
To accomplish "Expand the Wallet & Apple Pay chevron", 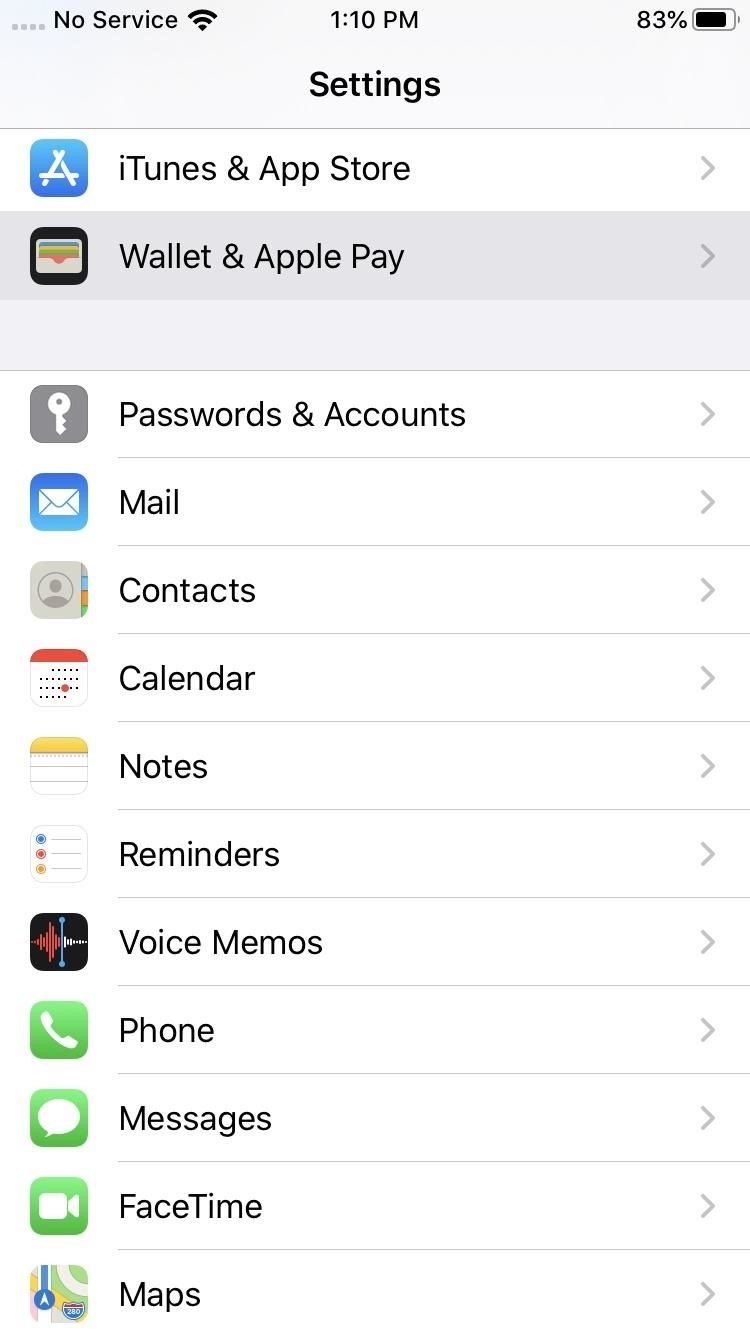I will coord(708,256).
